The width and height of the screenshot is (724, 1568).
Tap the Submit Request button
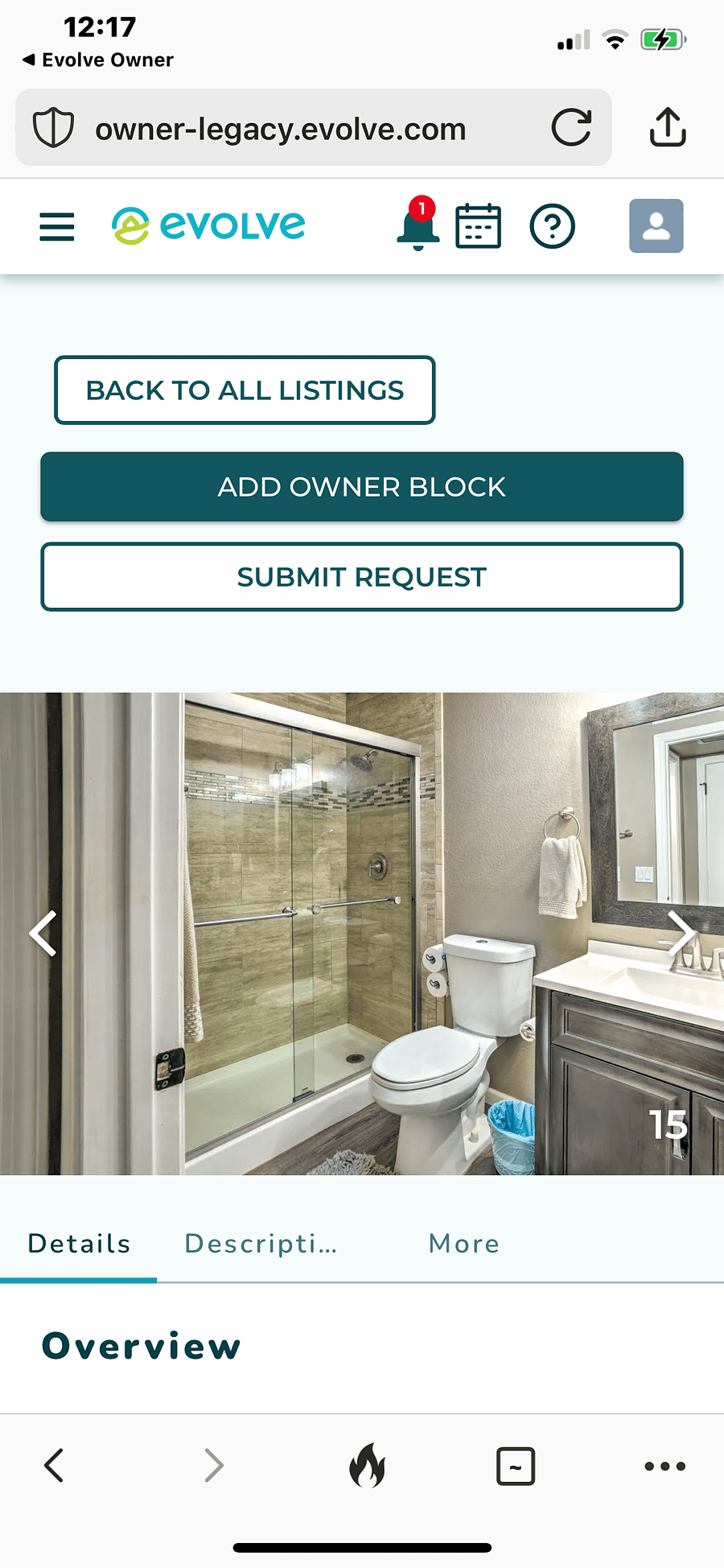[x=362, y=577]
